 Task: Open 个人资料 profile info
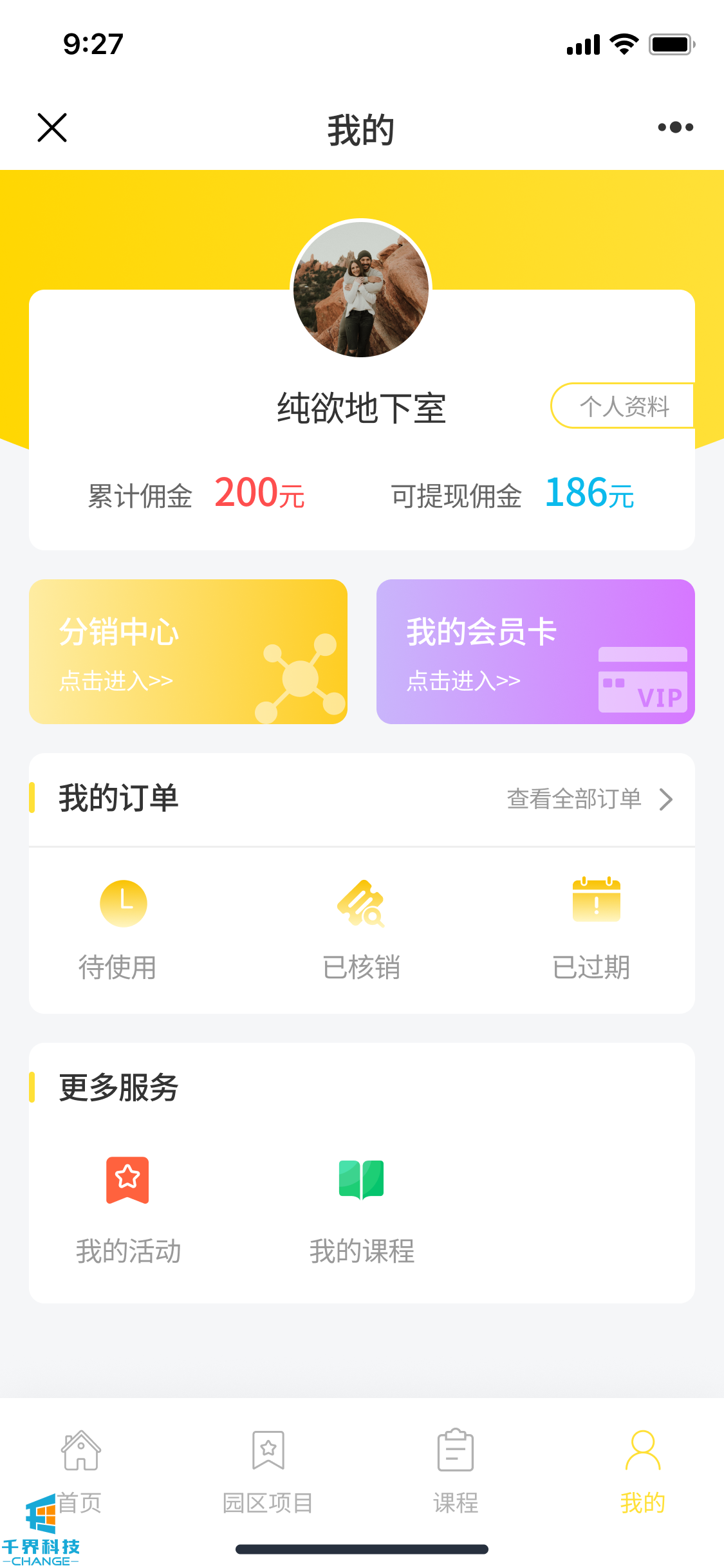point(623,406)
